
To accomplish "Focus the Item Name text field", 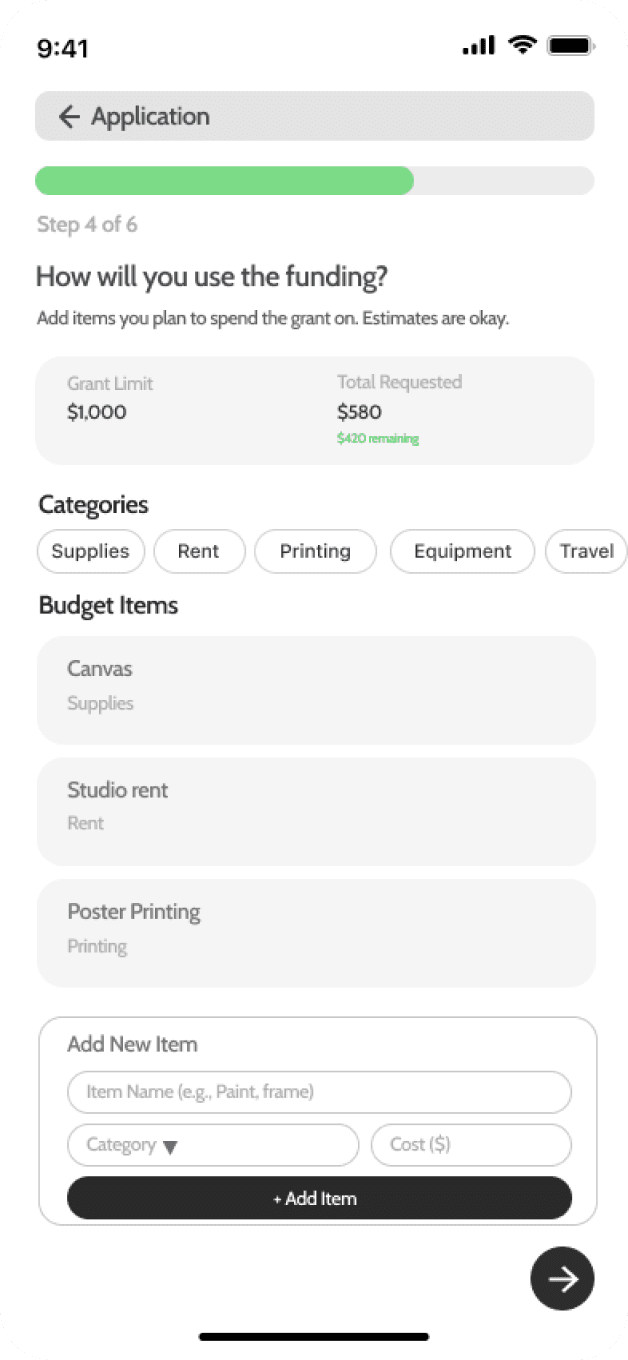I will tap(319, 1092).
